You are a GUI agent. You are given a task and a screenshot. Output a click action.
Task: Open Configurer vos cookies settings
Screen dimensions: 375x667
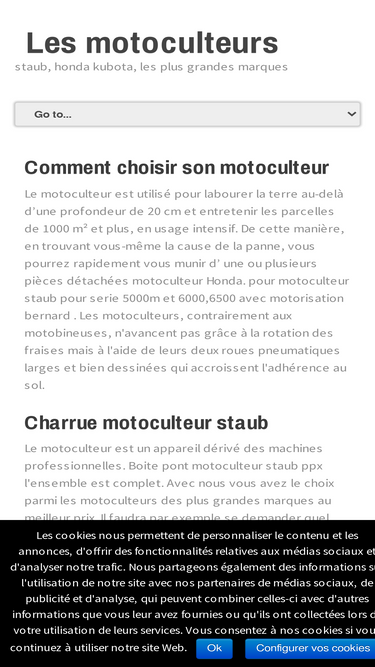310,648
